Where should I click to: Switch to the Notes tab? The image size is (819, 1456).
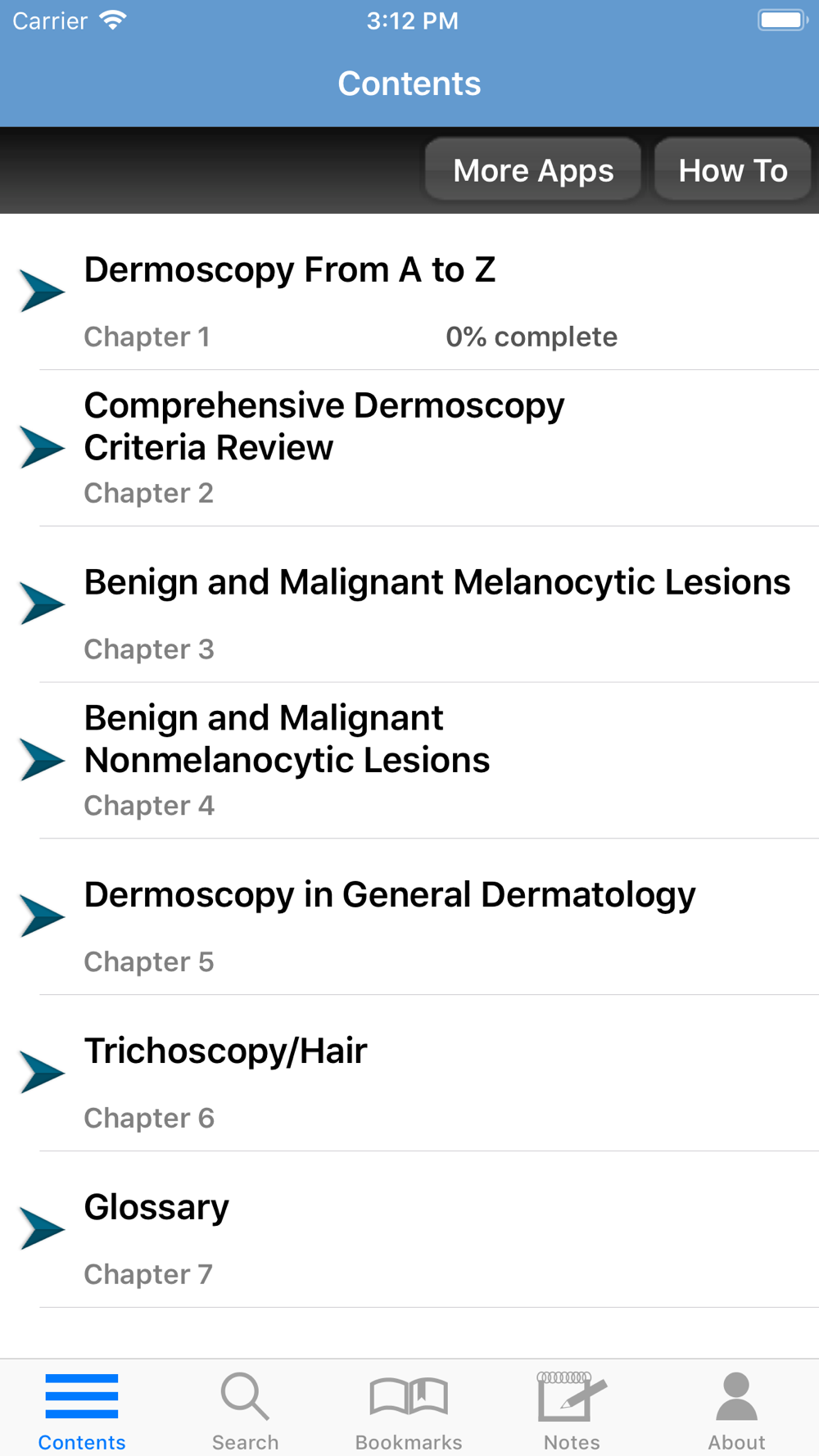(x=572, y=1410)
